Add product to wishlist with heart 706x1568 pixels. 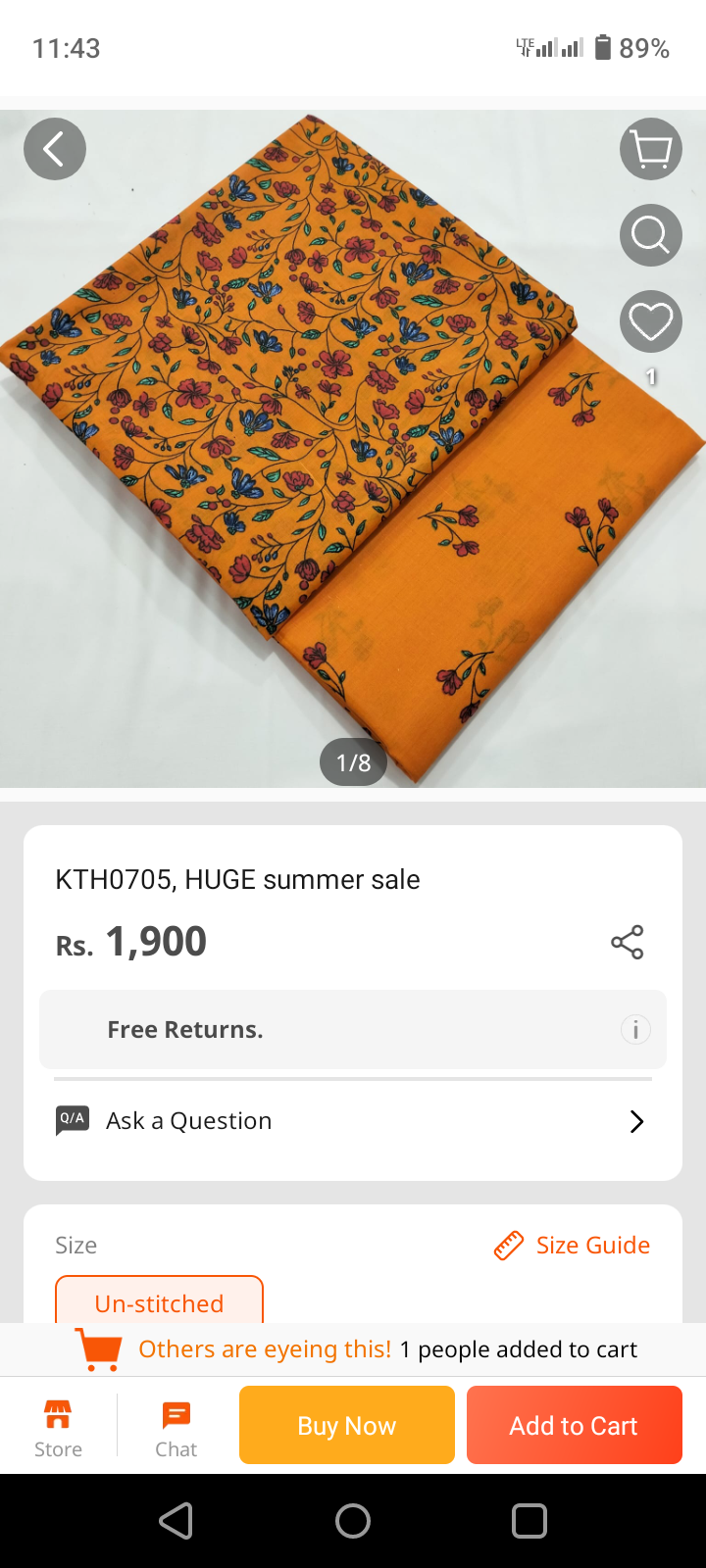pyautogui.click(x=651, y=321)
